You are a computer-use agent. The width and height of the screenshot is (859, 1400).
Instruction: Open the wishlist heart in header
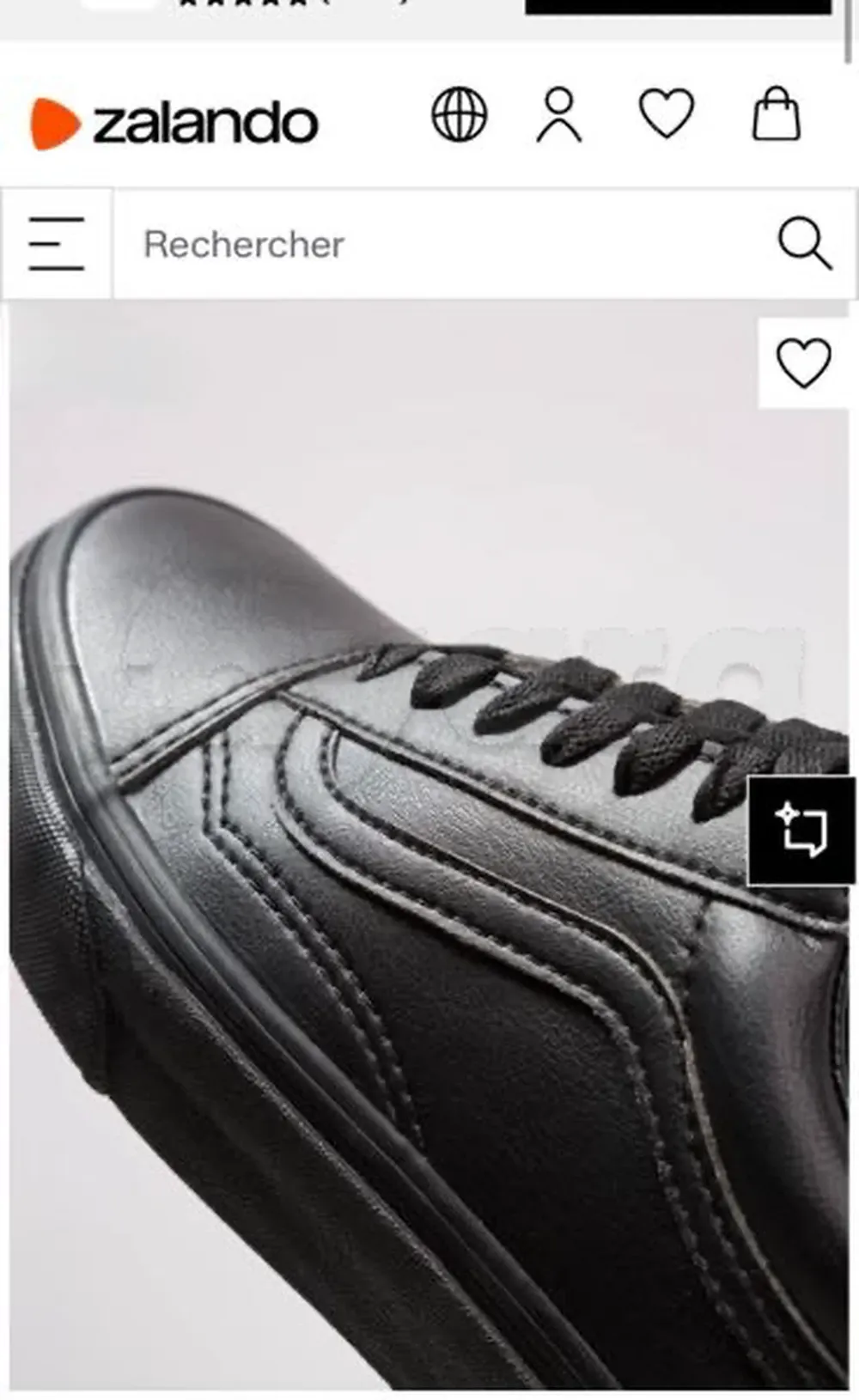[666, 113]
